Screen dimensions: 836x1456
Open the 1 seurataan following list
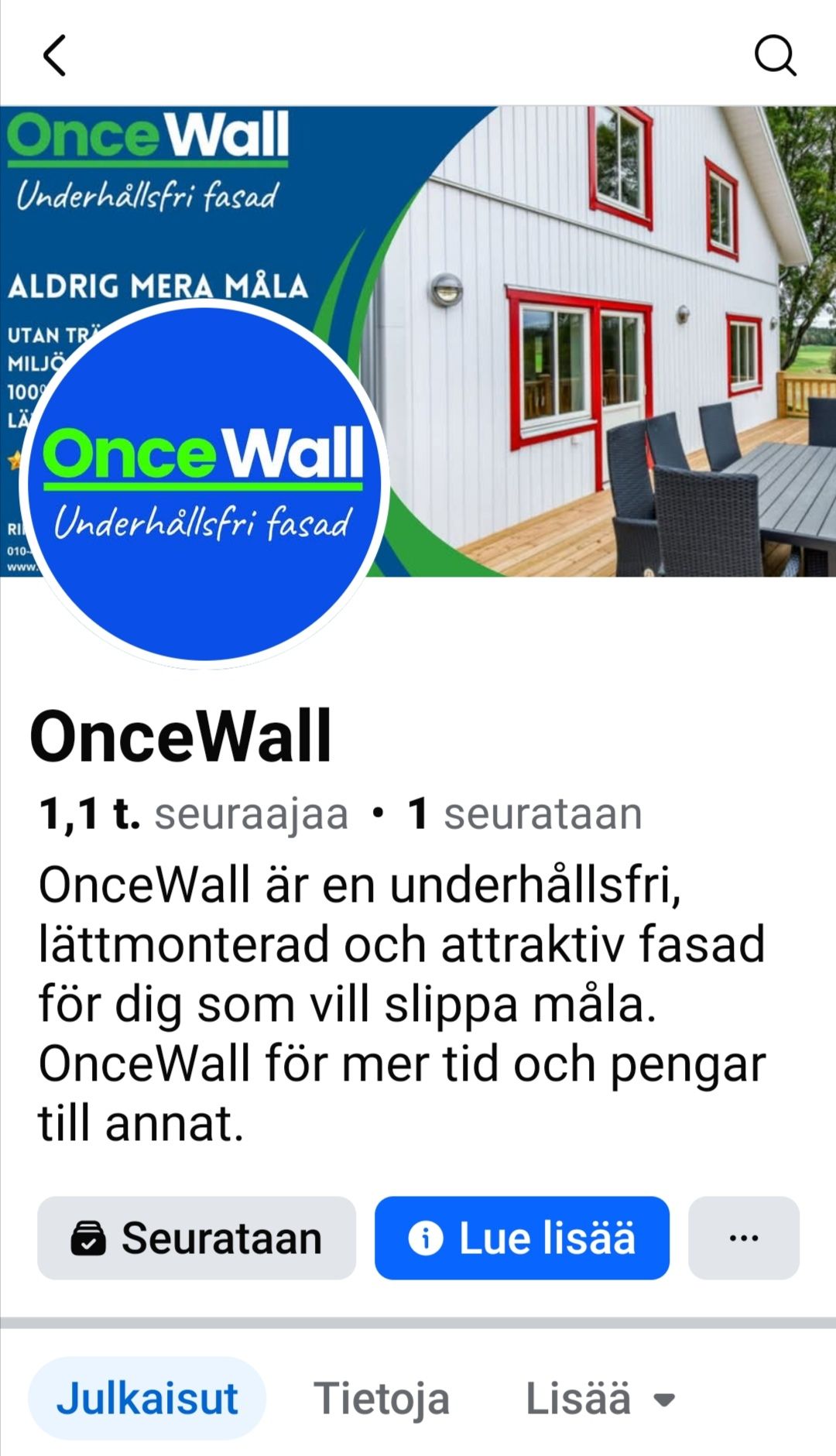click(x=525, y=814)
